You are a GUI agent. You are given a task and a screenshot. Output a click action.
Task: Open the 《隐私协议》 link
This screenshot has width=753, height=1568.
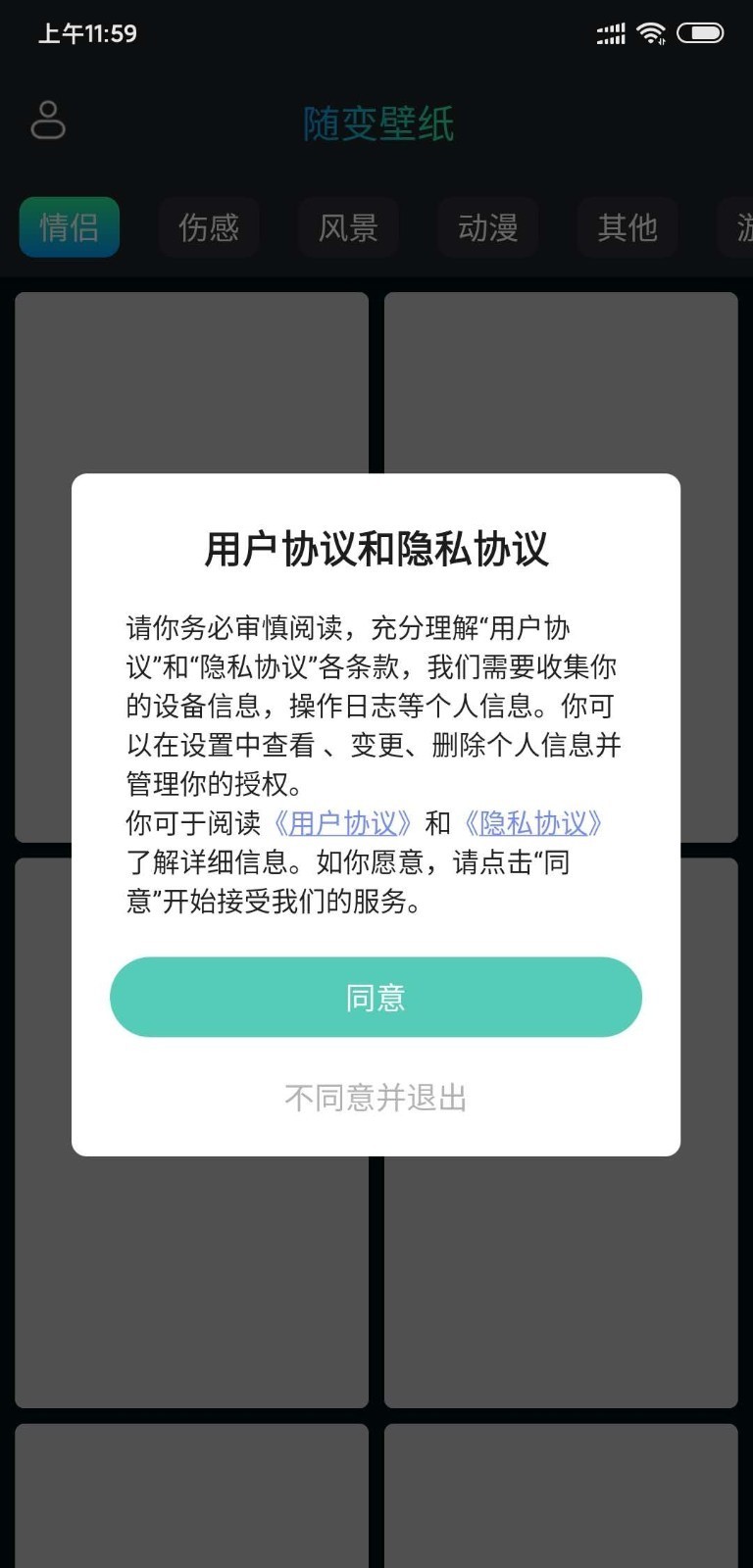[532, 823]
